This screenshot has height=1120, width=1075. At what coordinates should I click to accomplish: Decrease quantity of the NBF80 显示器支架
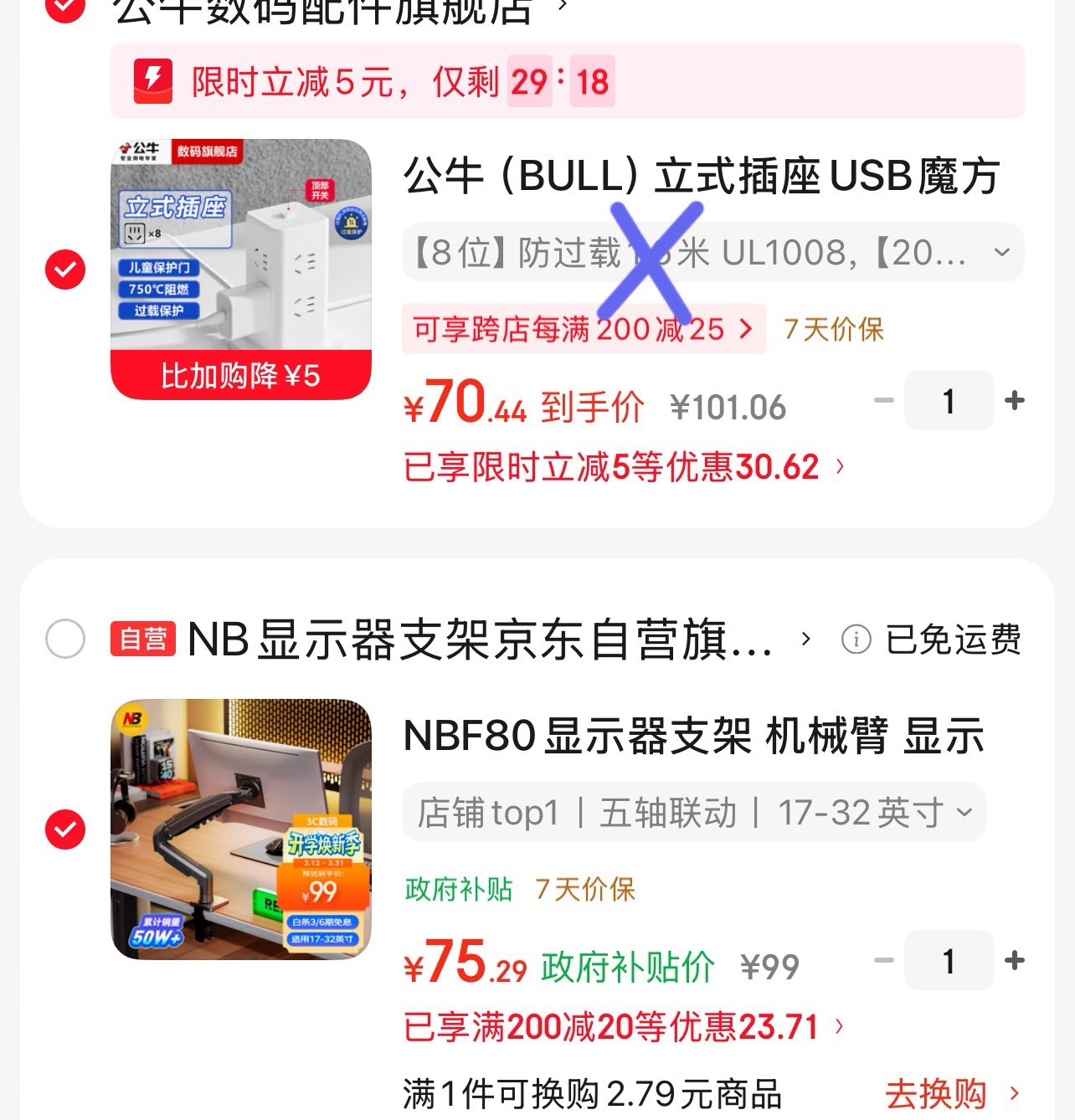883,960
